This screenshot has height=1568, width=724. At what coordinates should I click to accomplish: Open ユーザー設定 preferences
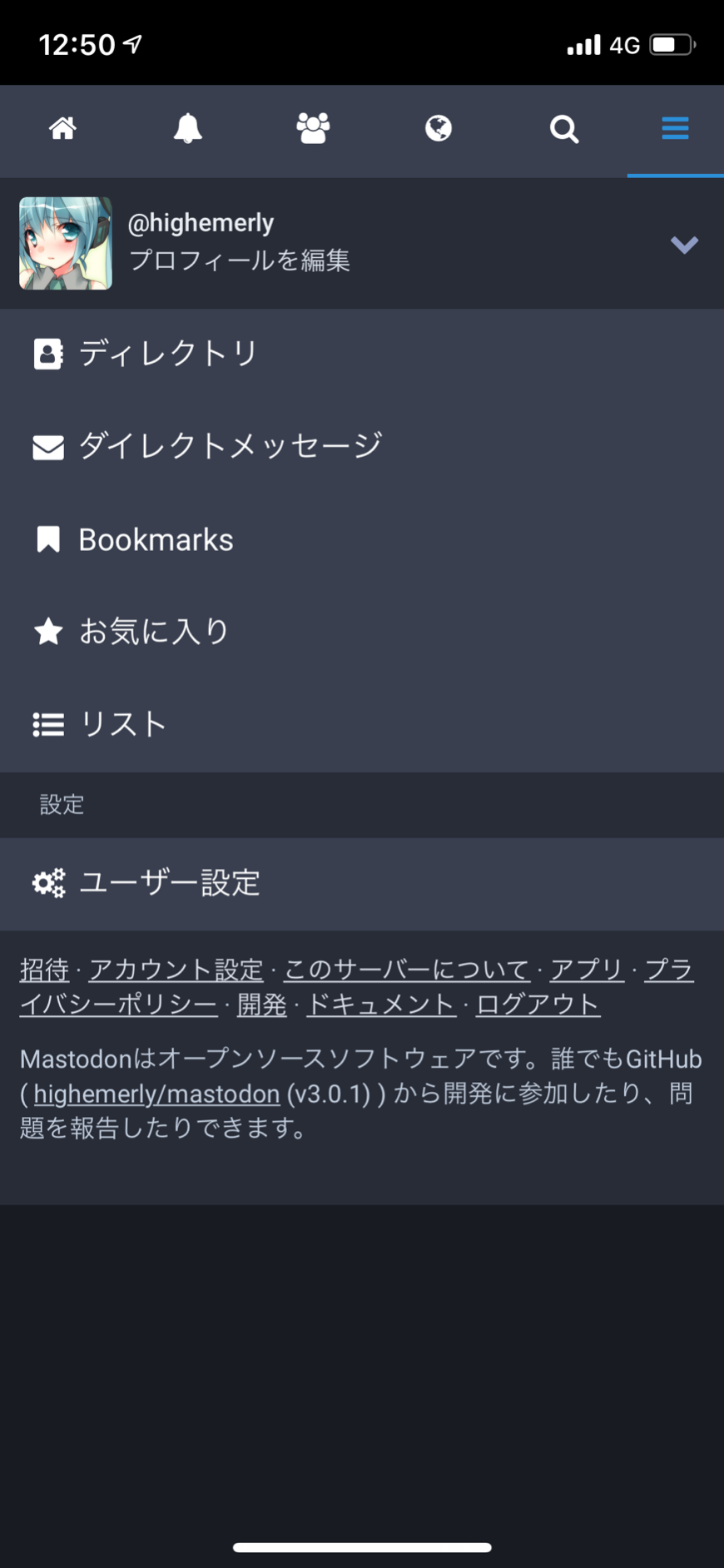362,883
